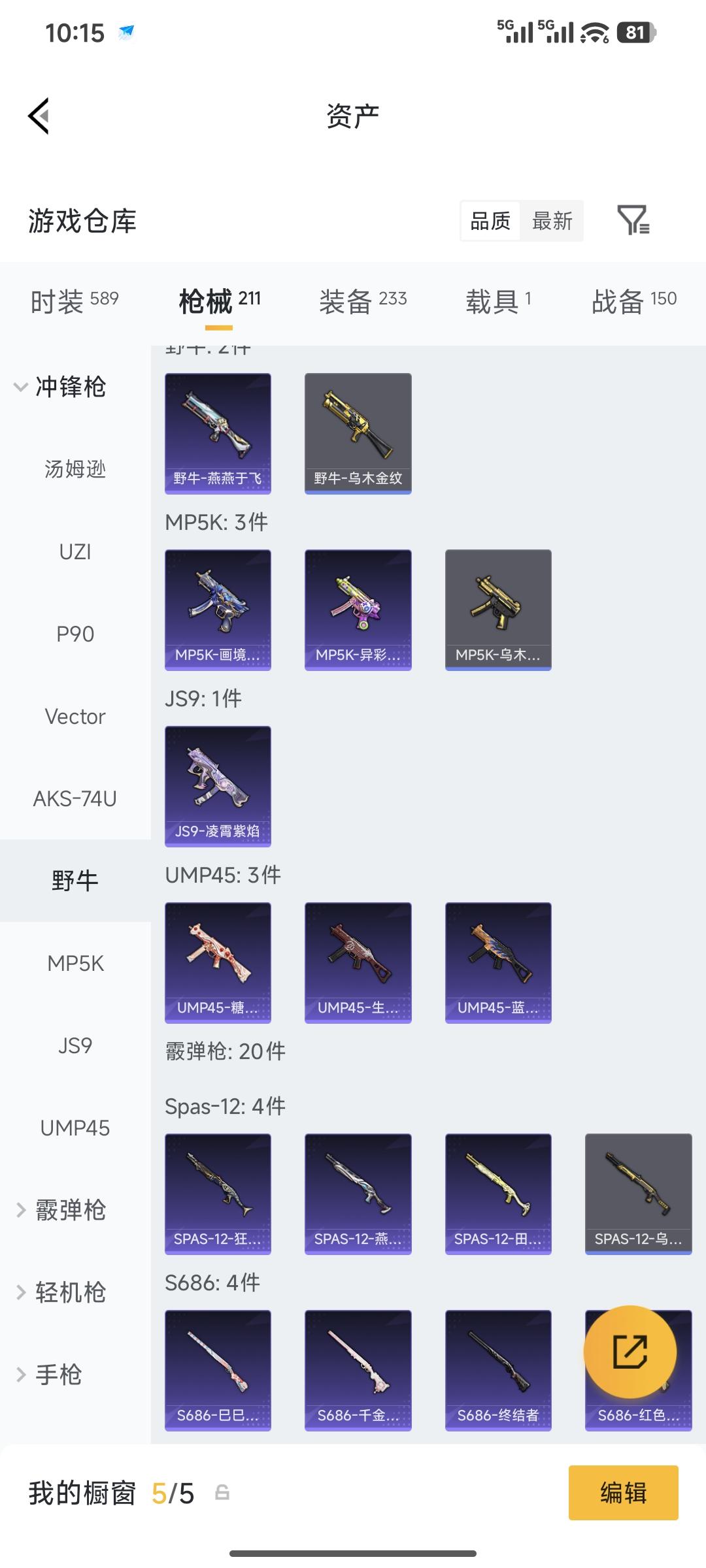
Task: Open the MP5K-异彩 skin icon
Action: (x=358, y=608)
